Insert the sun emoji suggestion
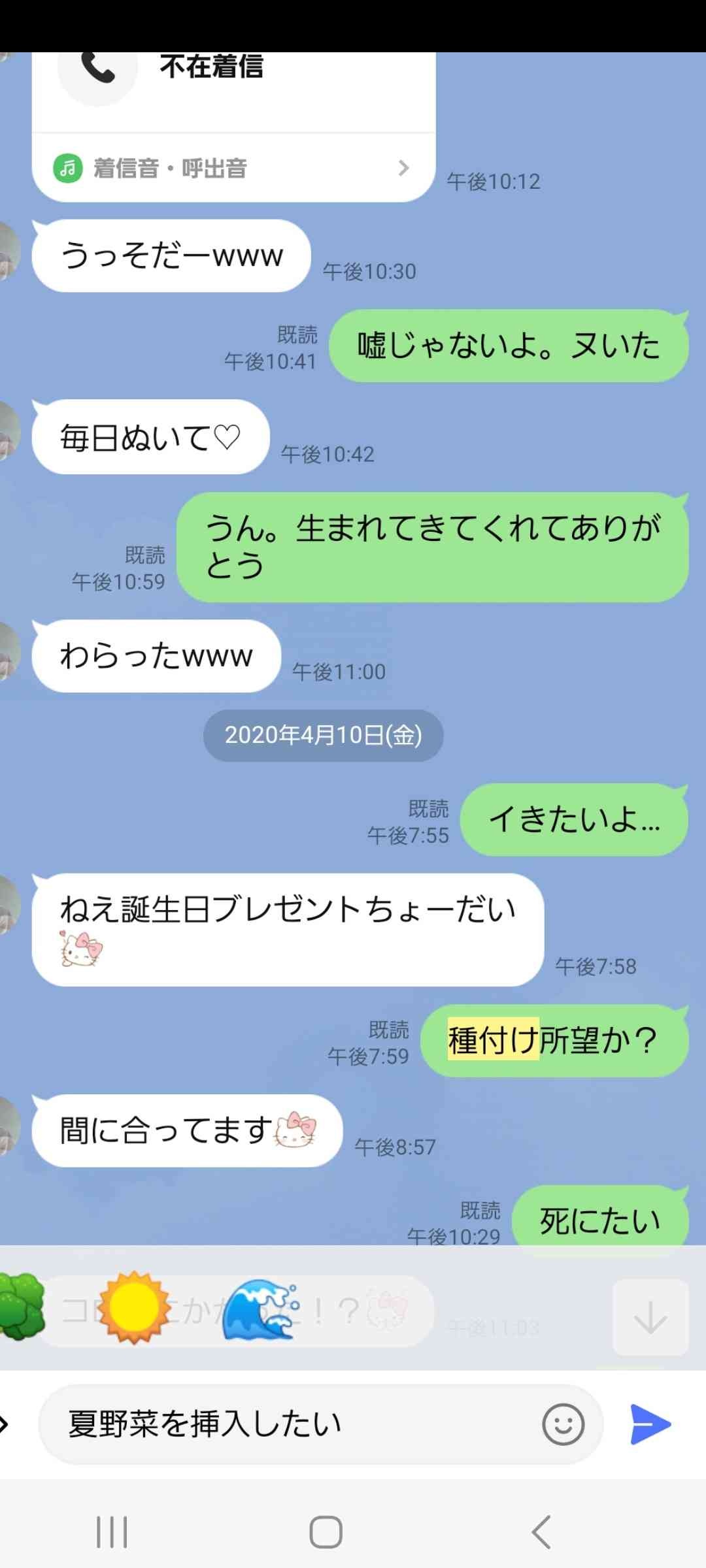The width and height of the screenshot is (706, 1568). point(134,1307)
